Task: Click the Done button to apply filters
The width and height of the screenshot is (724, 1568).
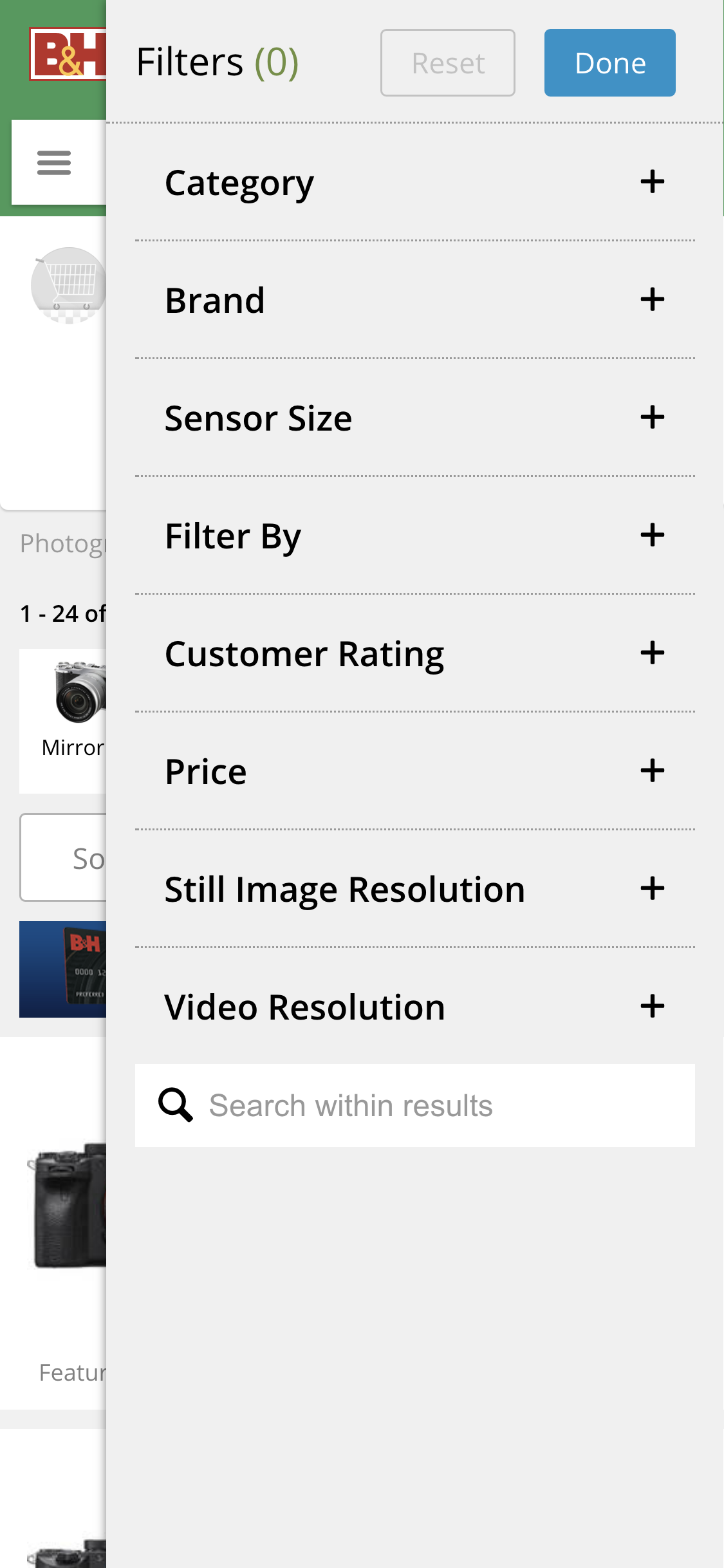Action: pos(609,62)
